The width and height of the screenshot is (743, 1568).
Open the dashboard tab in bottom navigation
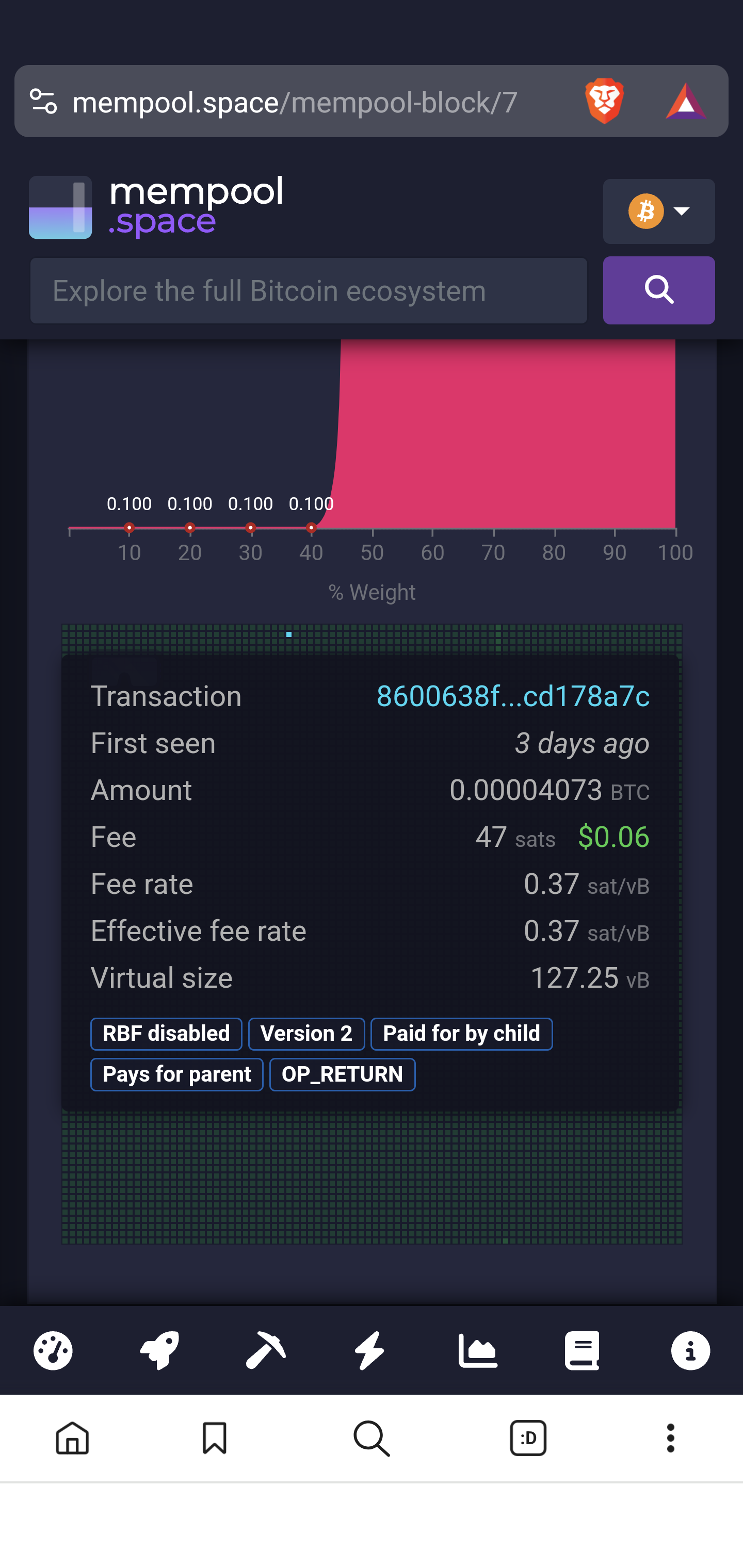53,1350
